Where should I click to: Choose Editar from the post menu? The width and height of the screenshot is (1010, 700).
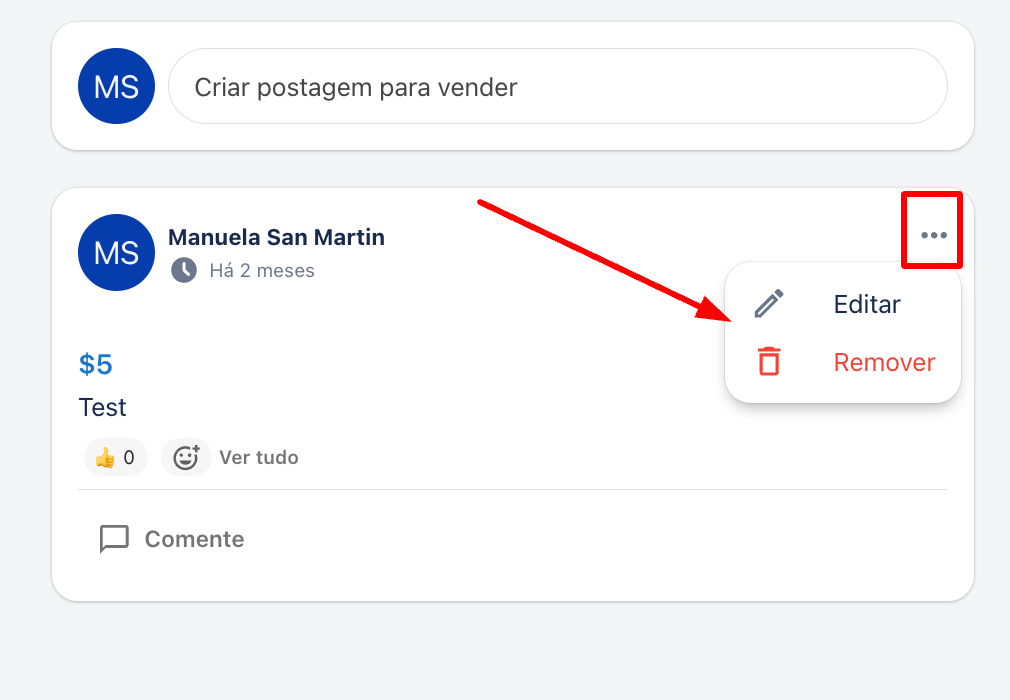[x=866, y=304]
